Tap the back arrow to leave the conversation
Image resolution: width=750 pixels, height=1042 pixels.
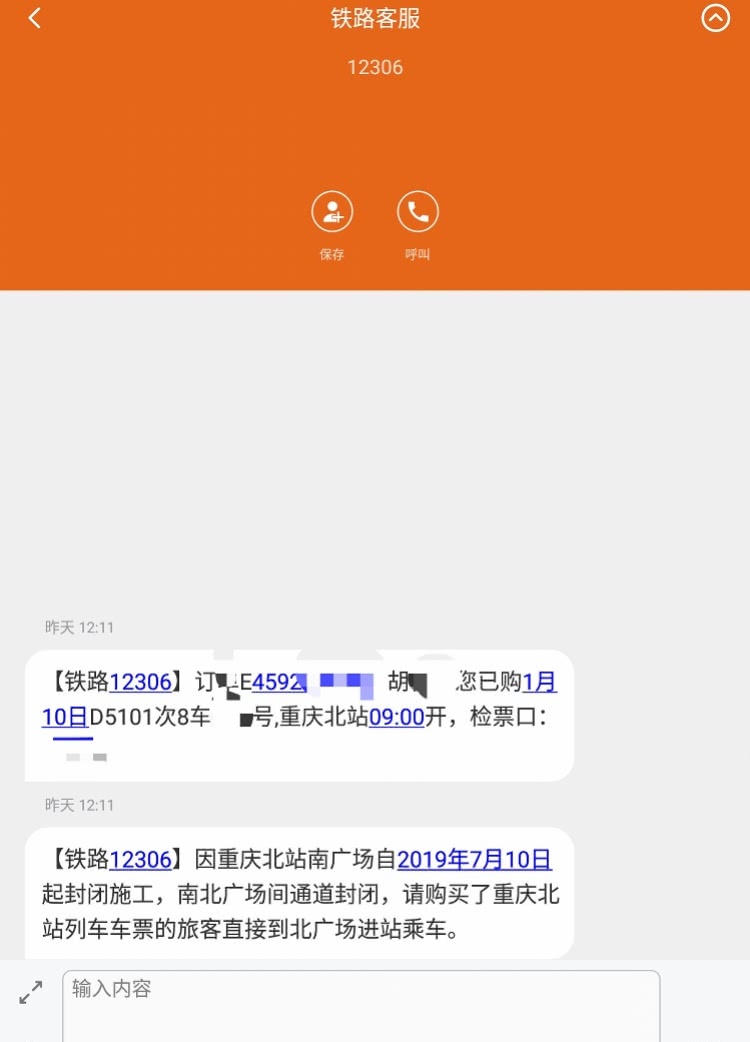pyautogui.click(x=34, y=18)
